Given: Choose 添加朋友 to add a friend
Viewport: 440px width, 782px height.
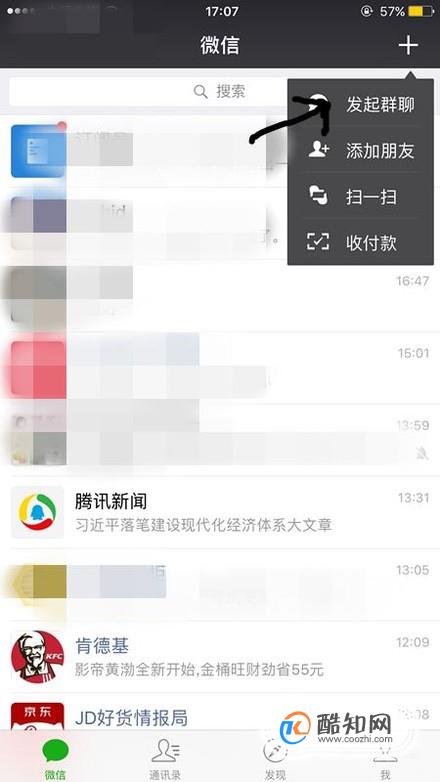Looking at the screenshot, I should [x=361, y=151].
